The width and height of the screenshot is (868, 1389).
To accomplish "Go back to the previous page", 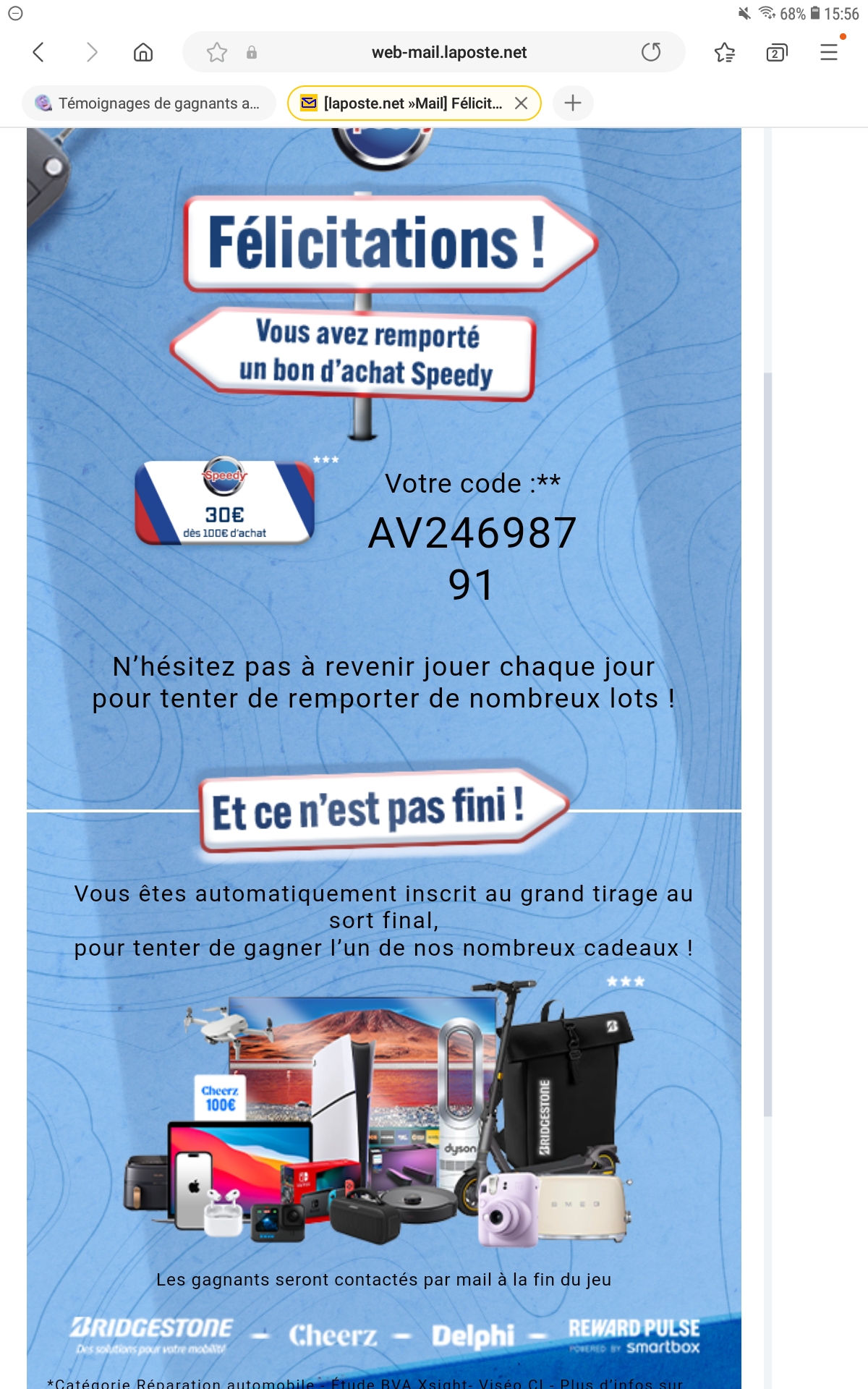I will 39,52.
